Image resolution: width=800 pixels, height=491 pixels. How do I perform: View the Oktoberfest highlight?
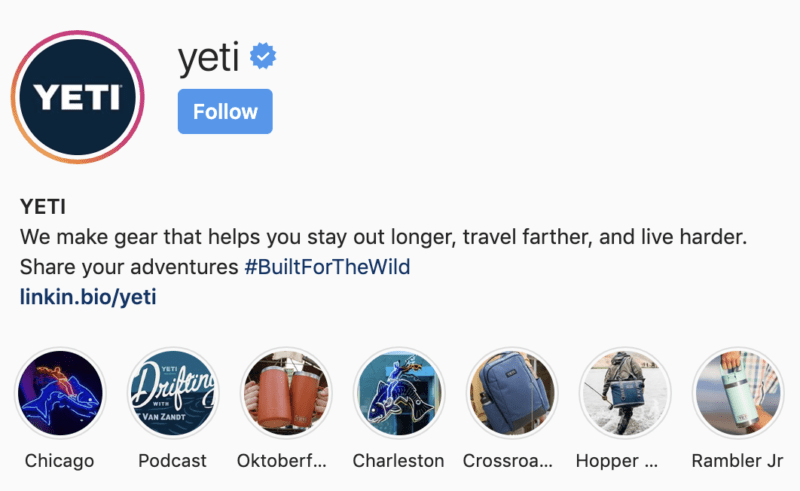[286, 394]
